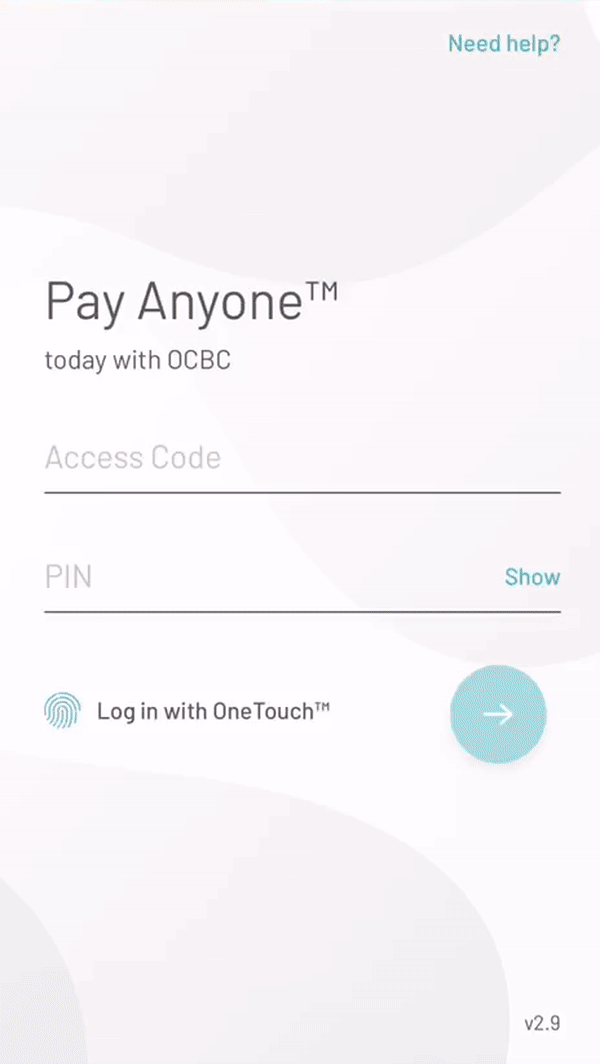Focus the Access Code field
This screenshot has height=1064, width=600.
(302, 459)
